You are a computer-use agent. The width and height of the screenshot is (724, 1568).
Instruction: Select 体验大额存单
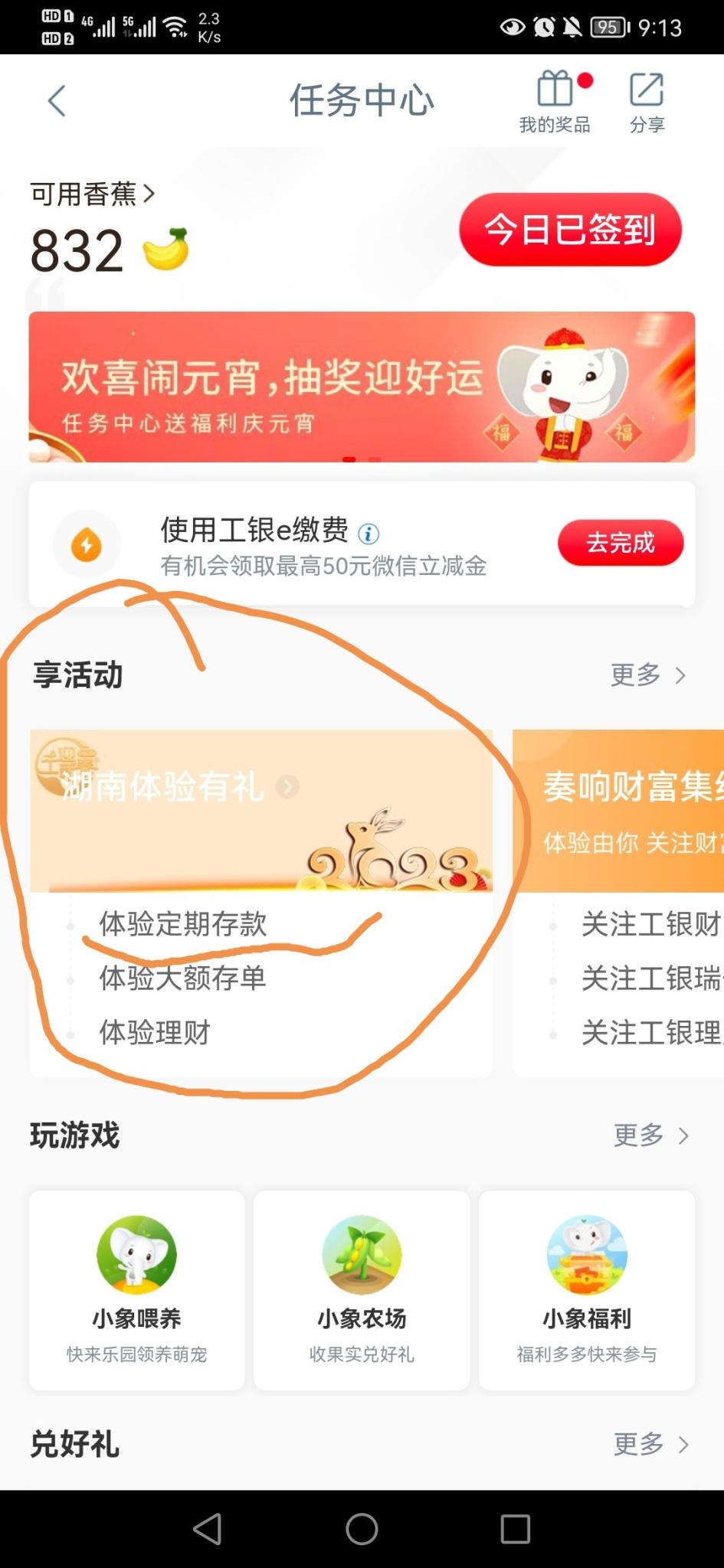pos(182,978)
